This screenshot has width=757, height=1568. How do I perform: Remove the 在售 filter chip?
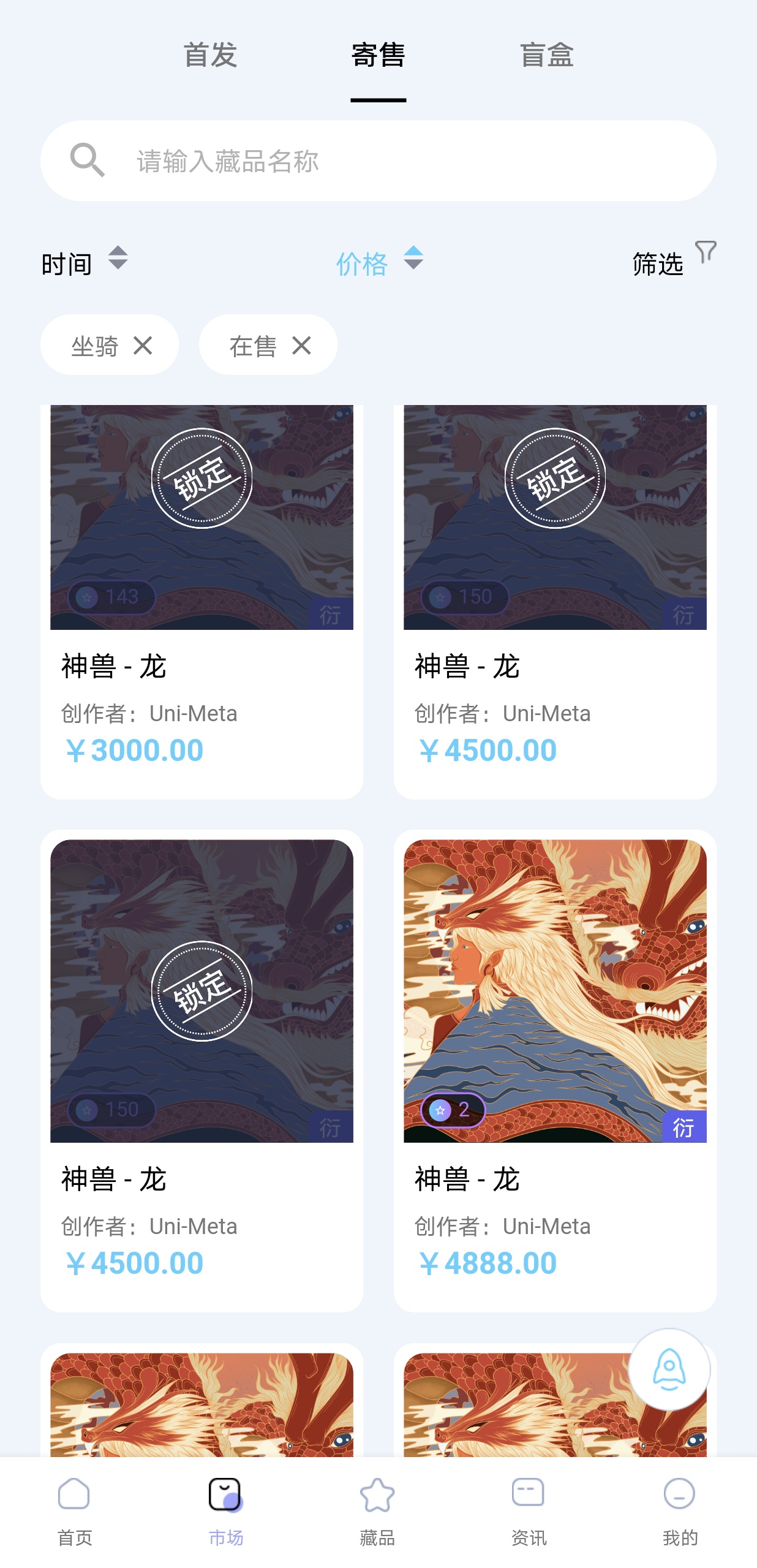301,346
